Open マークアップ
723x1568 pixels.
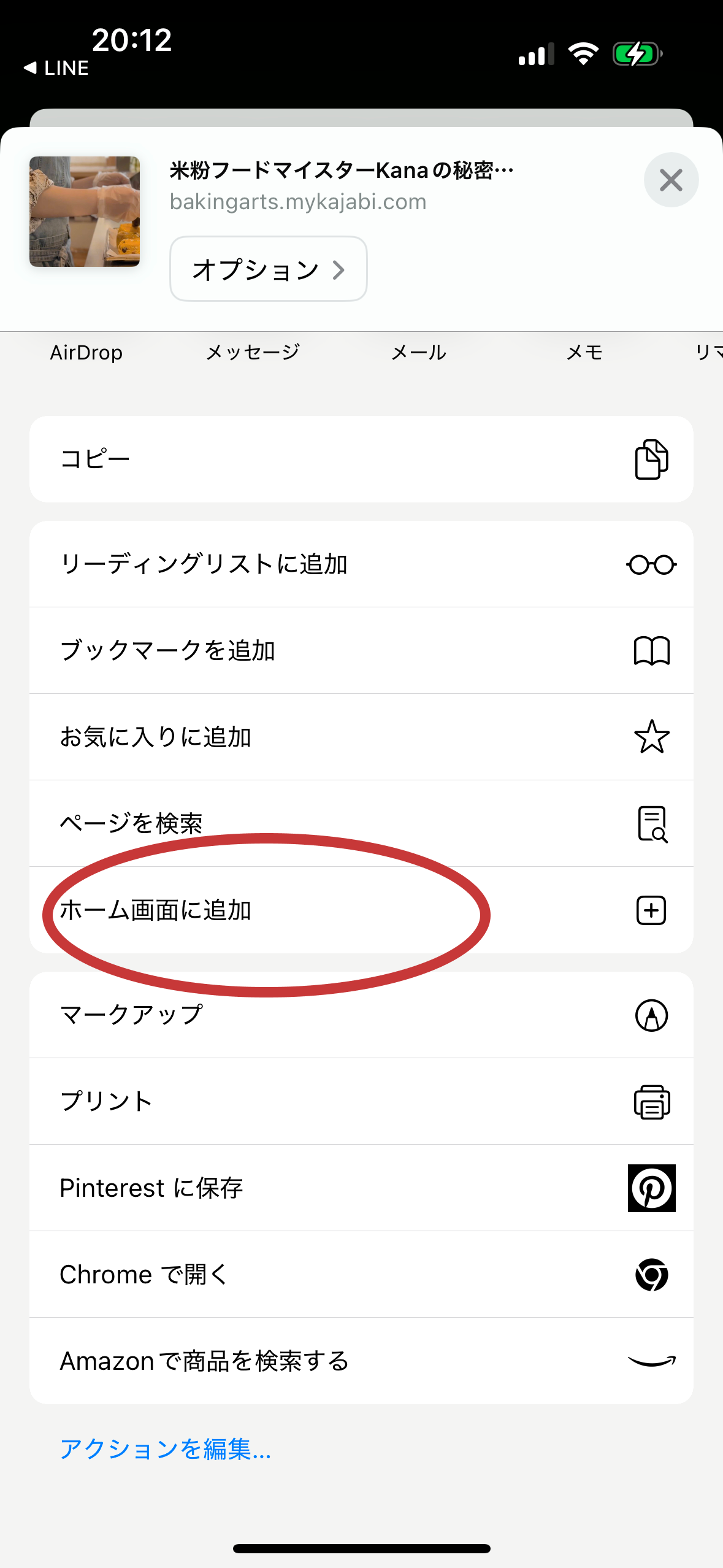361,1015
